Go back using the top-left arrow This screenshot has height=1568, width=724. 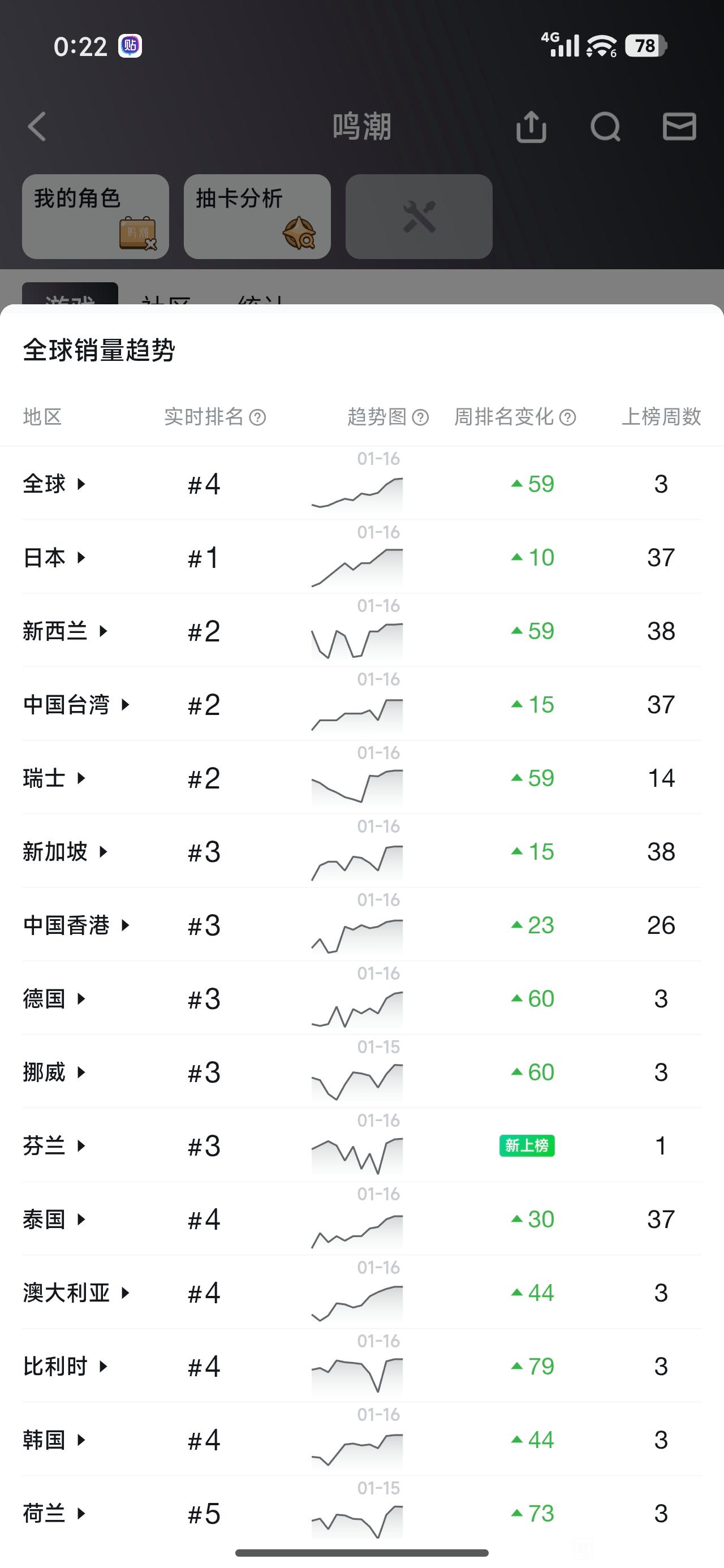click(37, 127)
